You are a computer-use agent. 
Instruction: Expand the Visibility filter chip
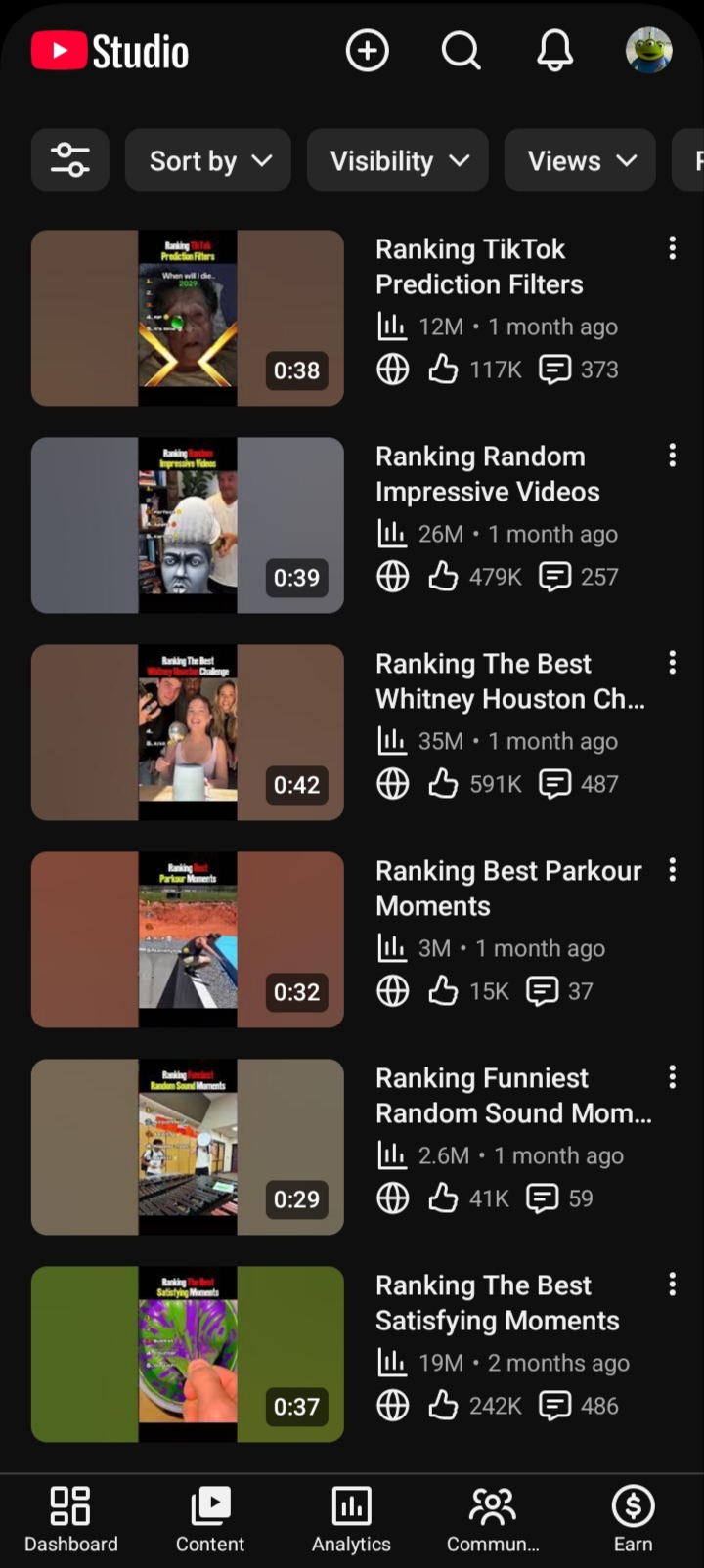[x=398, y=160]
